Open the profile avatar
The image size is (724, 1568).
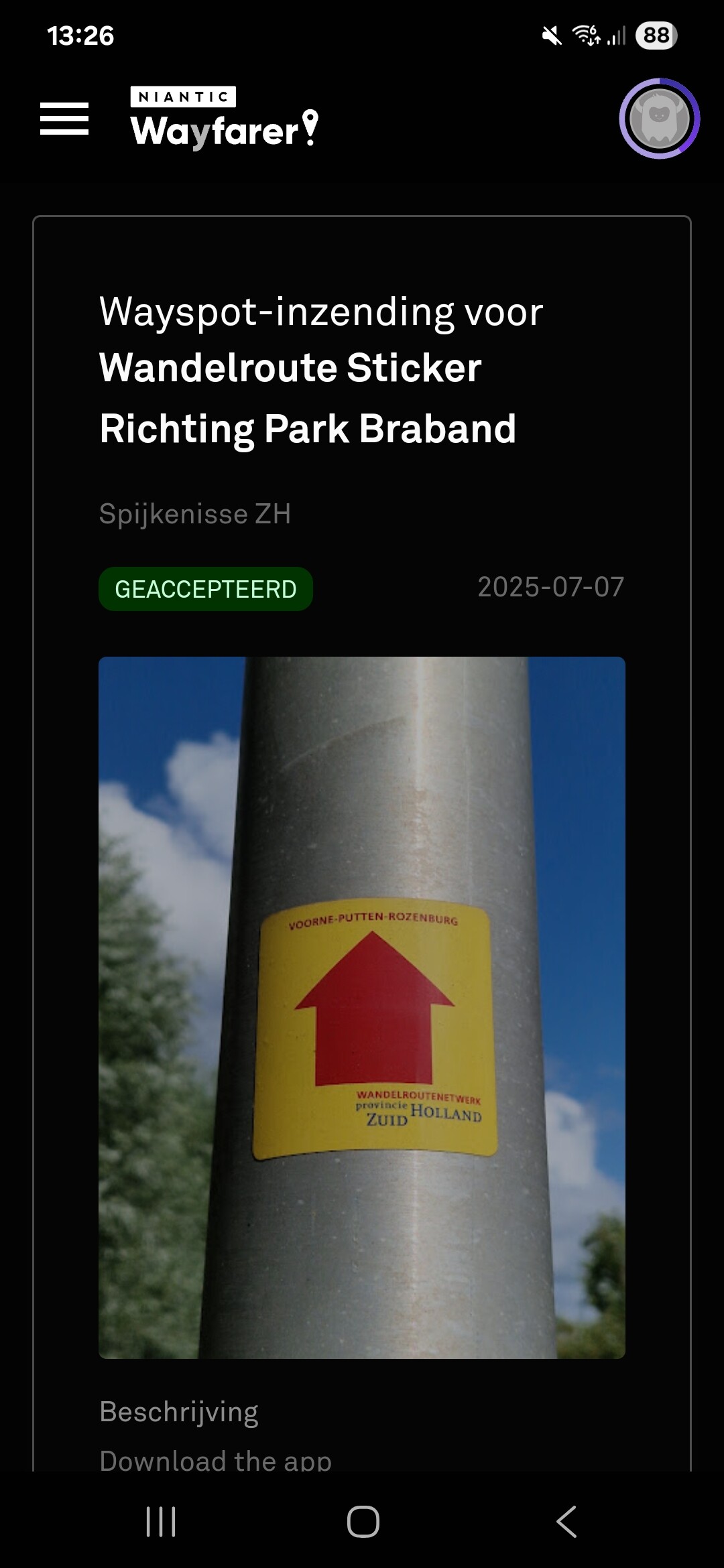click(x=659, y=119)
